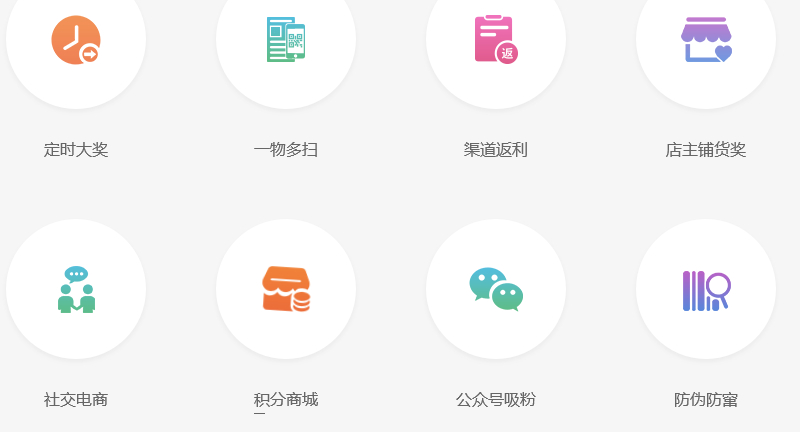
Task: Select the 防伪防窜 option
Action: point(706,289)
